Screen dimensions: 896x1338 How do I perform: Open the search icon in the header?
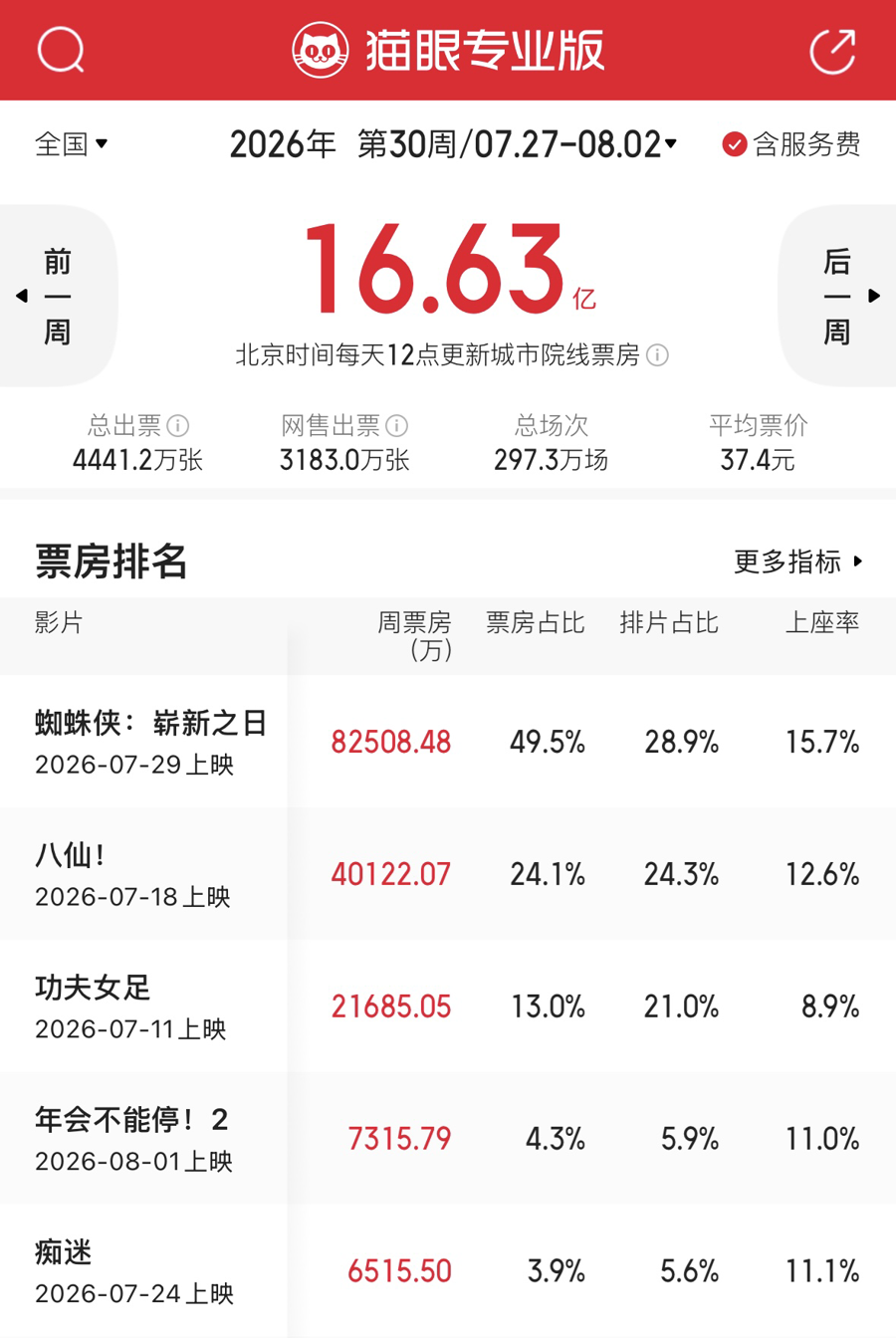click(61, 50)
